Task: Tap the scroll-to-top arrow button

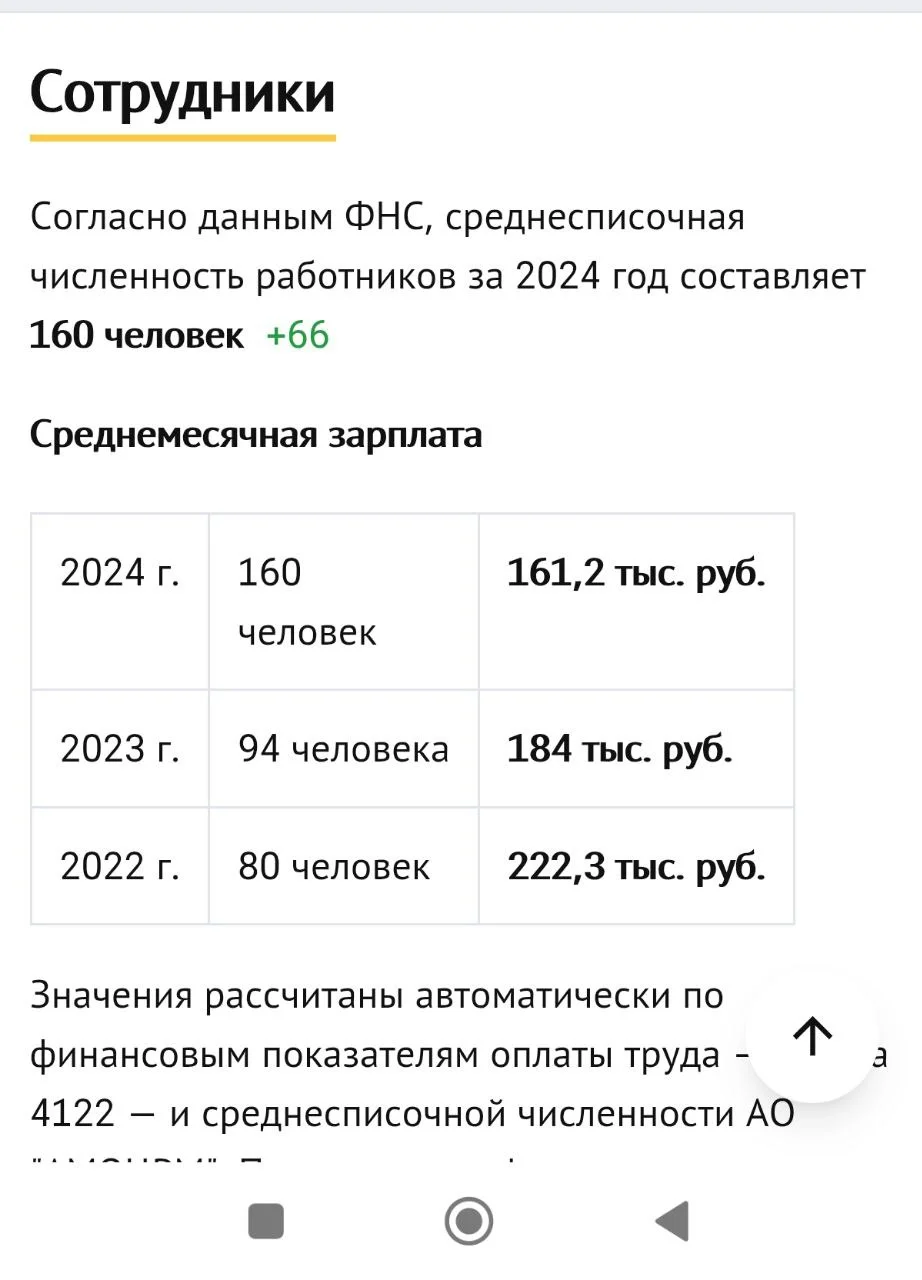Action: pos(812,1036)
